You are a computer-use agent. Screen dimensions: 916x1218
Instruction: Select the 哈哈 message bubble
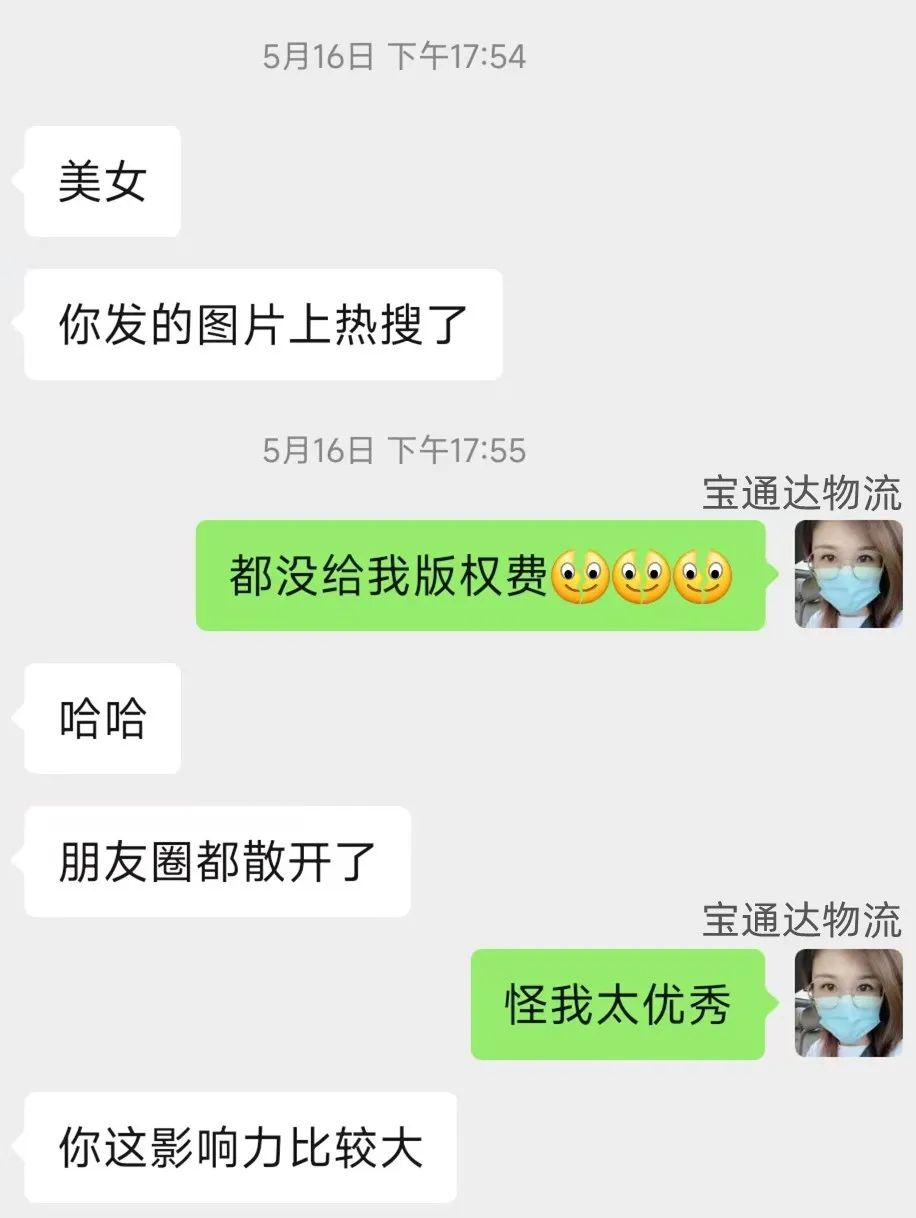coord(100,718)
